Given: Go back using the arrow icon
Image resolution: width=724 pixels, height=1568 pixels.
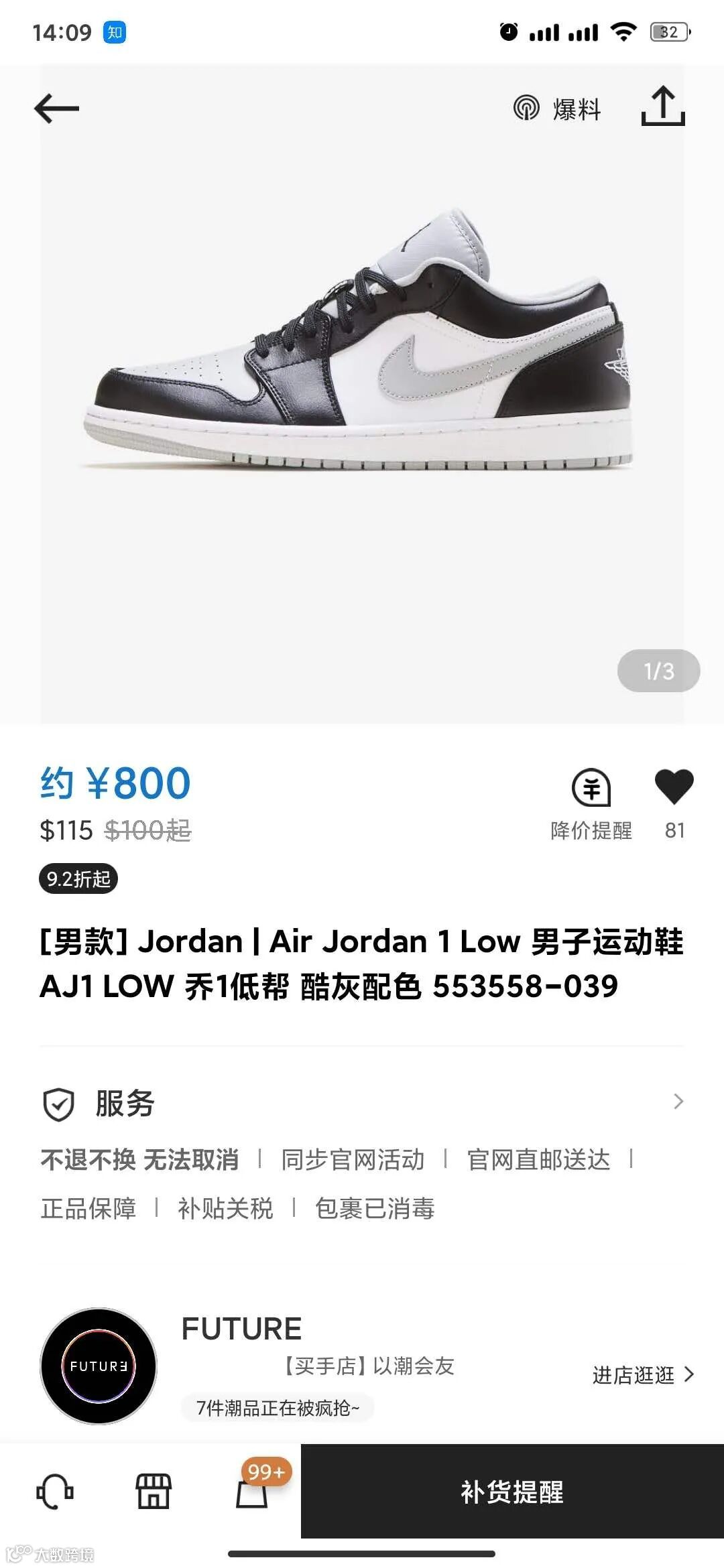Looking at the screenshot, I should tap(56, 109).
